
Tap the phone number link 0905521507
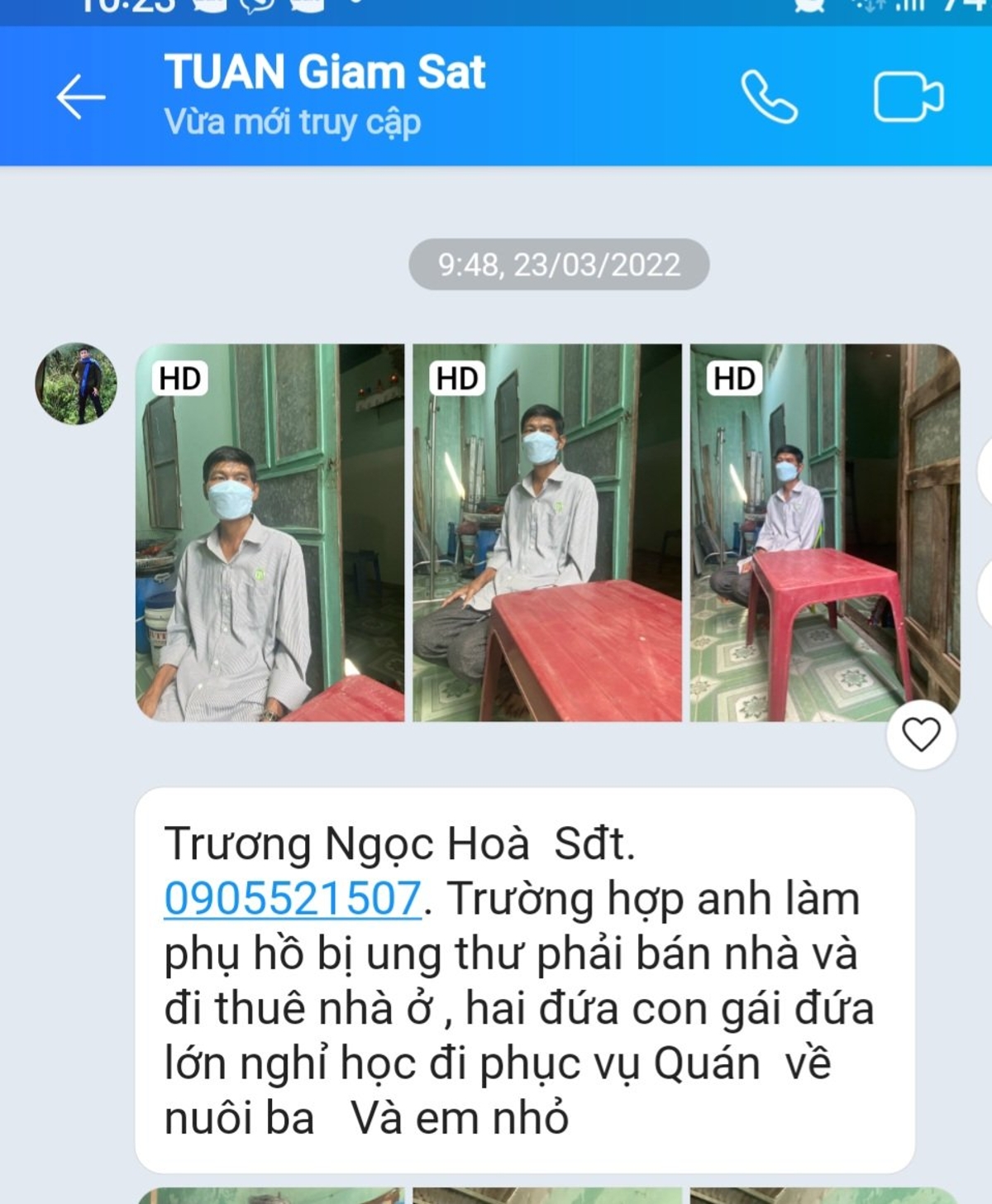pos(293,898)
